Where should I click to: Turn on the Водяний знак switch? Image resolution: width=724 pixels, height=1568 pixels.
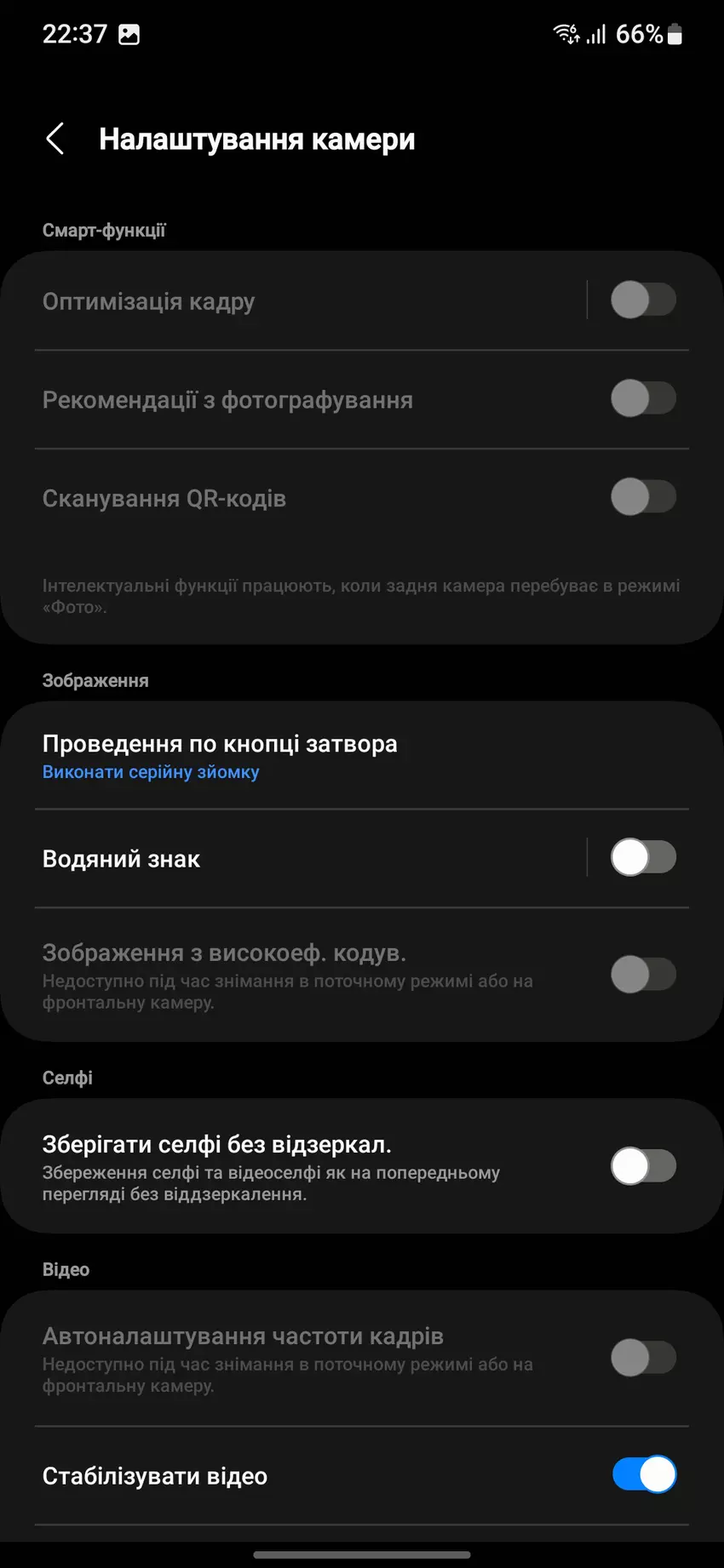click(x=643, y=858)
